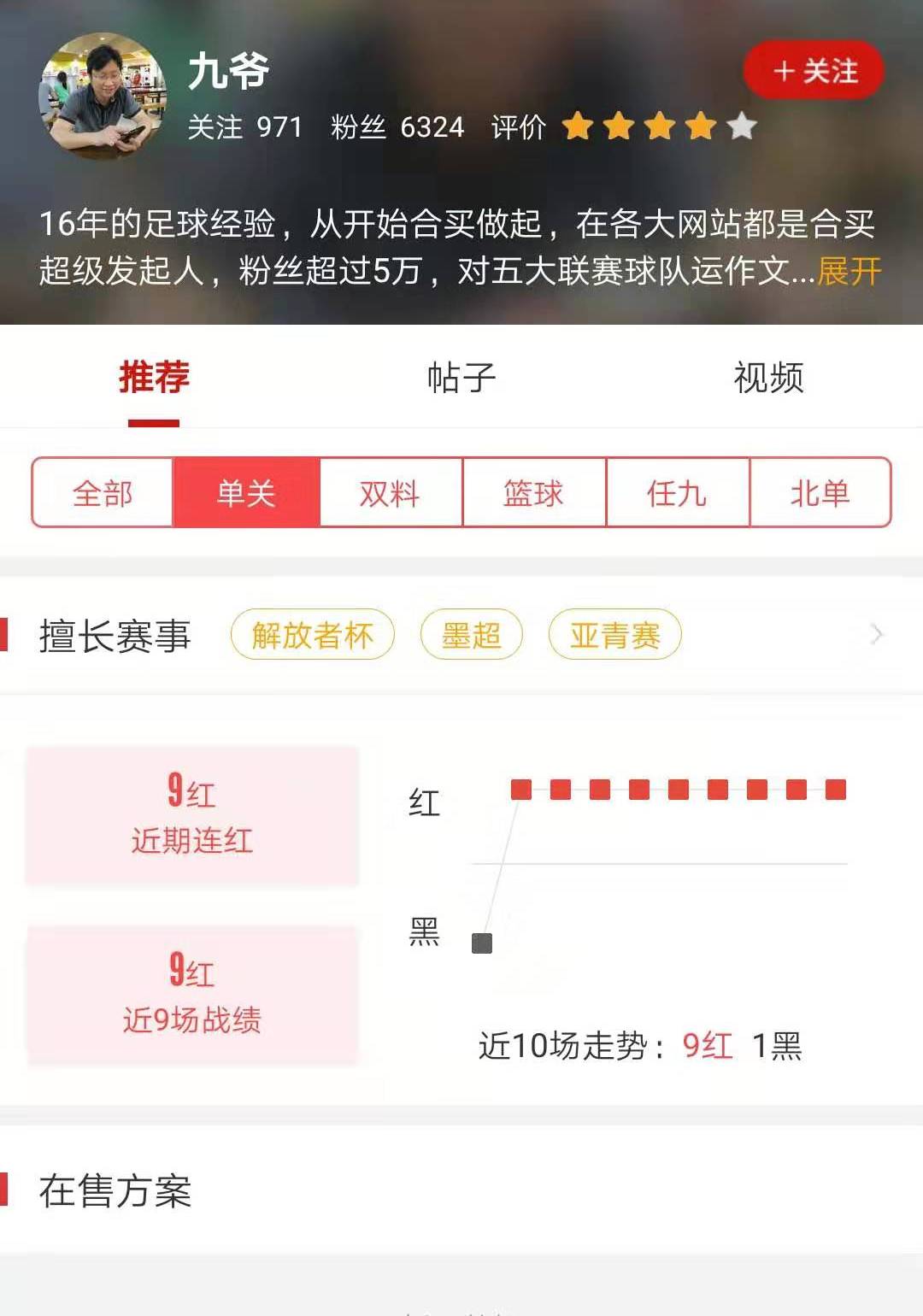Select the 单关 filter
The image size is (923, 1316).
coord(246,493)
